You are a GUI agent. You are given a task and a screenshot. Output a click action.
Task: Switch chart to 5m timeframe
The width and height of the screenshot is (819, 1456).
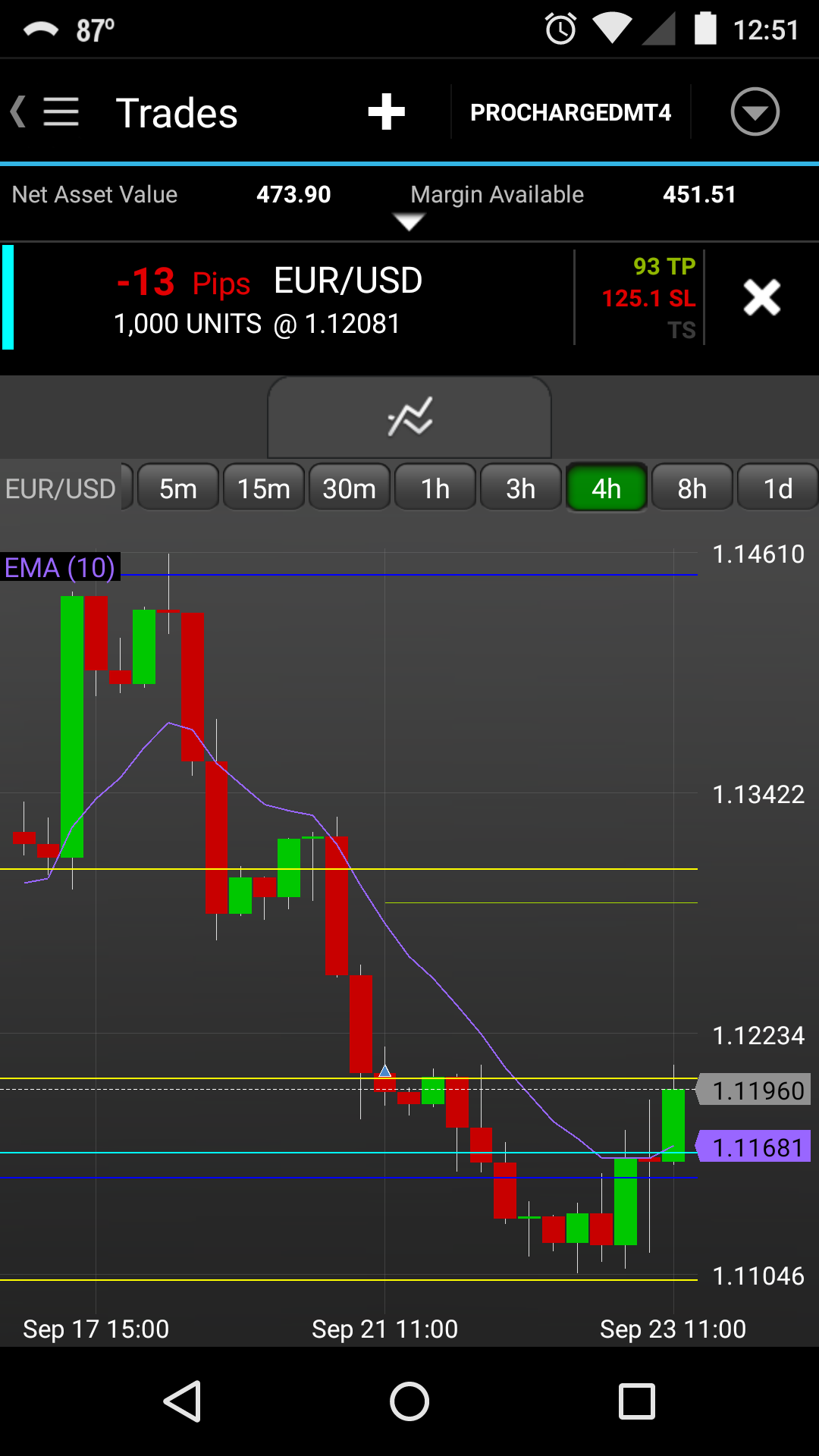pyautogui.click(x=178, y=489)
